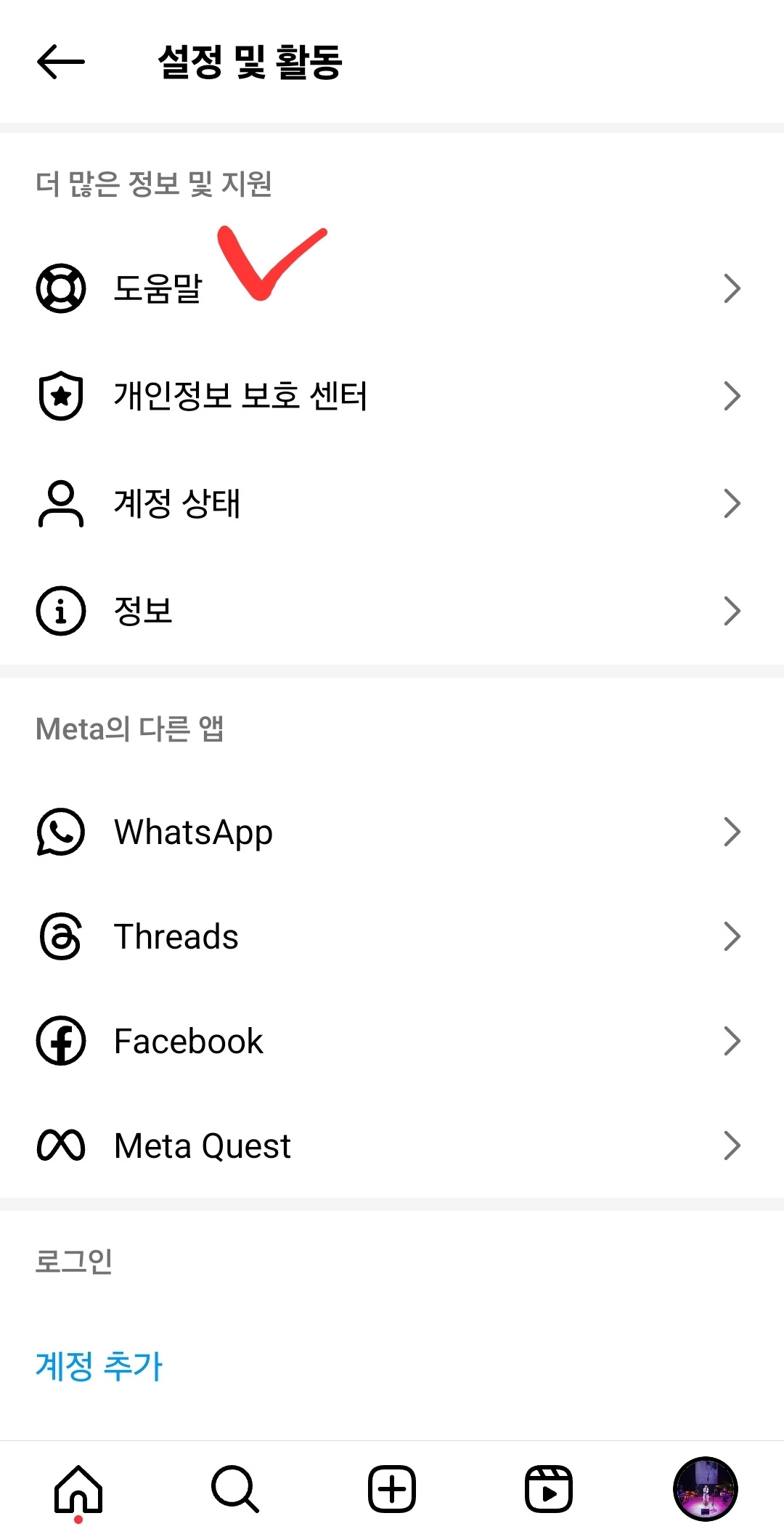Go to the Home feed icon

pos(78,1488)
